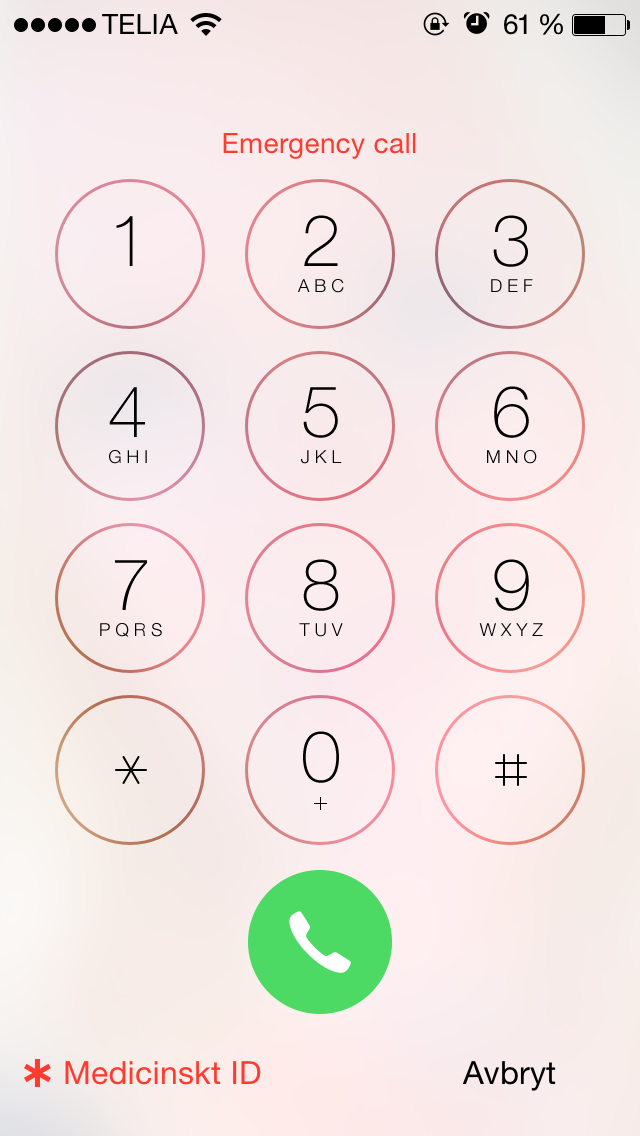Viewport: 640px width, 1136px height.
Task: Enter digit 6 MNO
Action: point(510,426)
